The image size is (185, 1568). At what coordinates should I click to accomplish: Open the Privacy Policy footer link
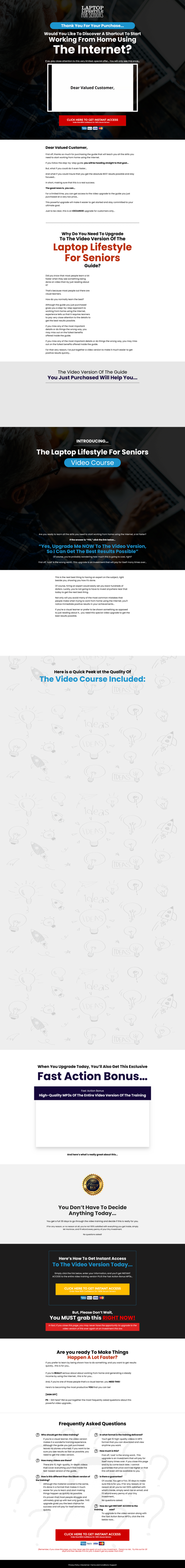74,1564
